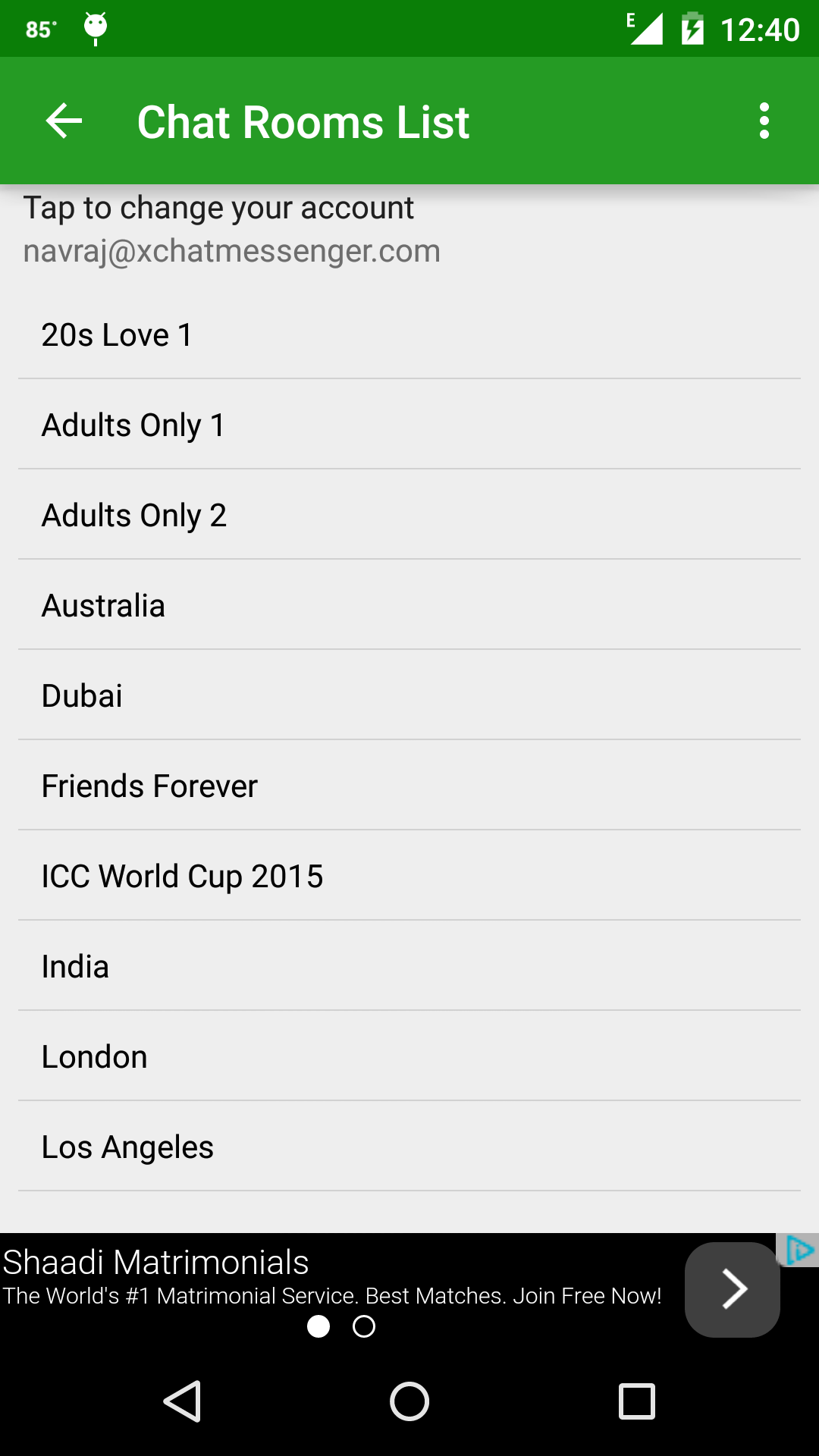Open the London chat room
819x1456 pixels.
click(409, 1057)
